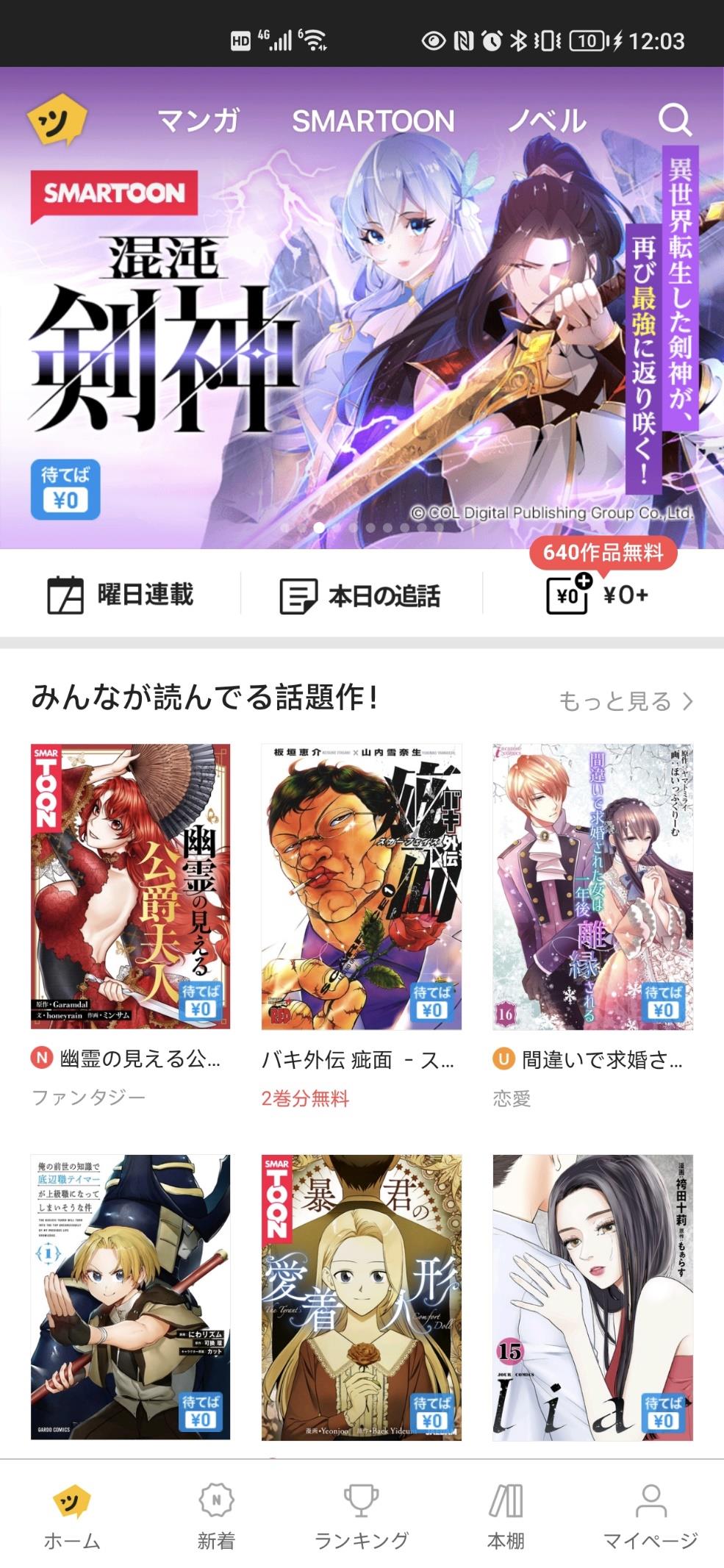Screen dimensions: 724x1568
Task: Open the Lia manga cover
Action: point(592,1297)
